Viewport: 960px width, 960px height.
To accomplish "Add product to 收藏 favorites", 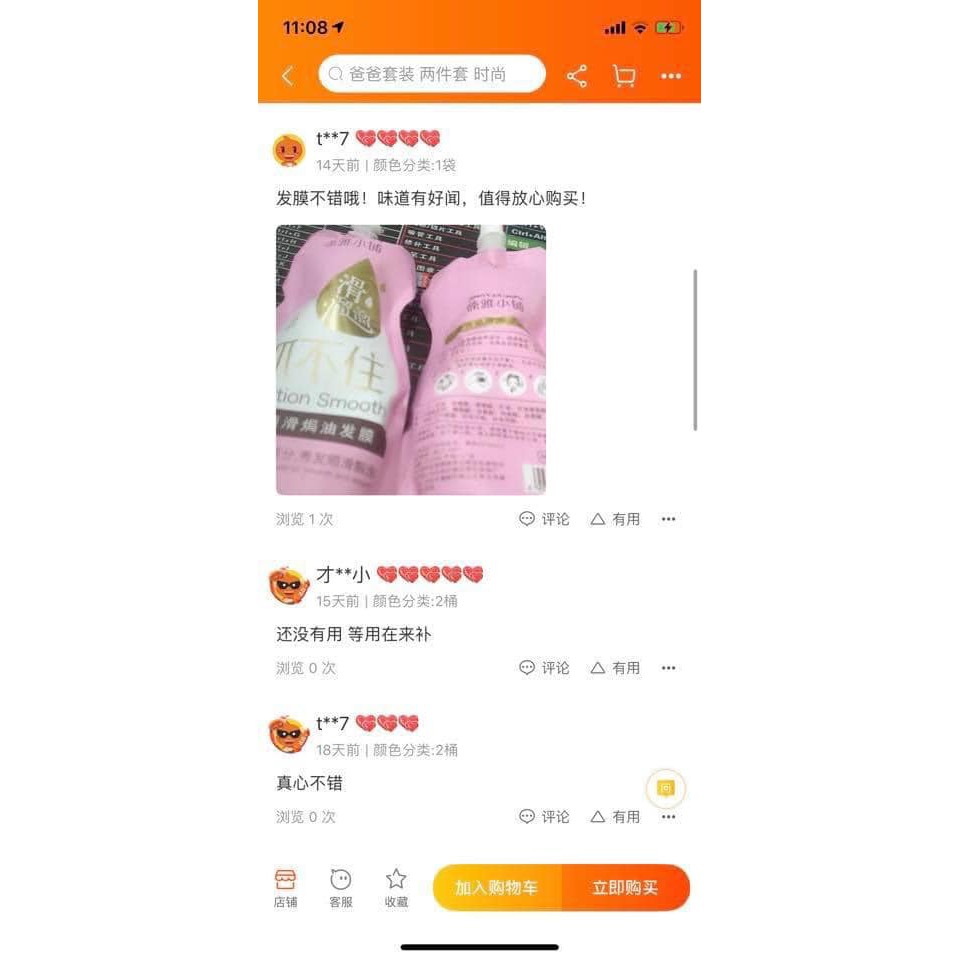I will [396, 887].
